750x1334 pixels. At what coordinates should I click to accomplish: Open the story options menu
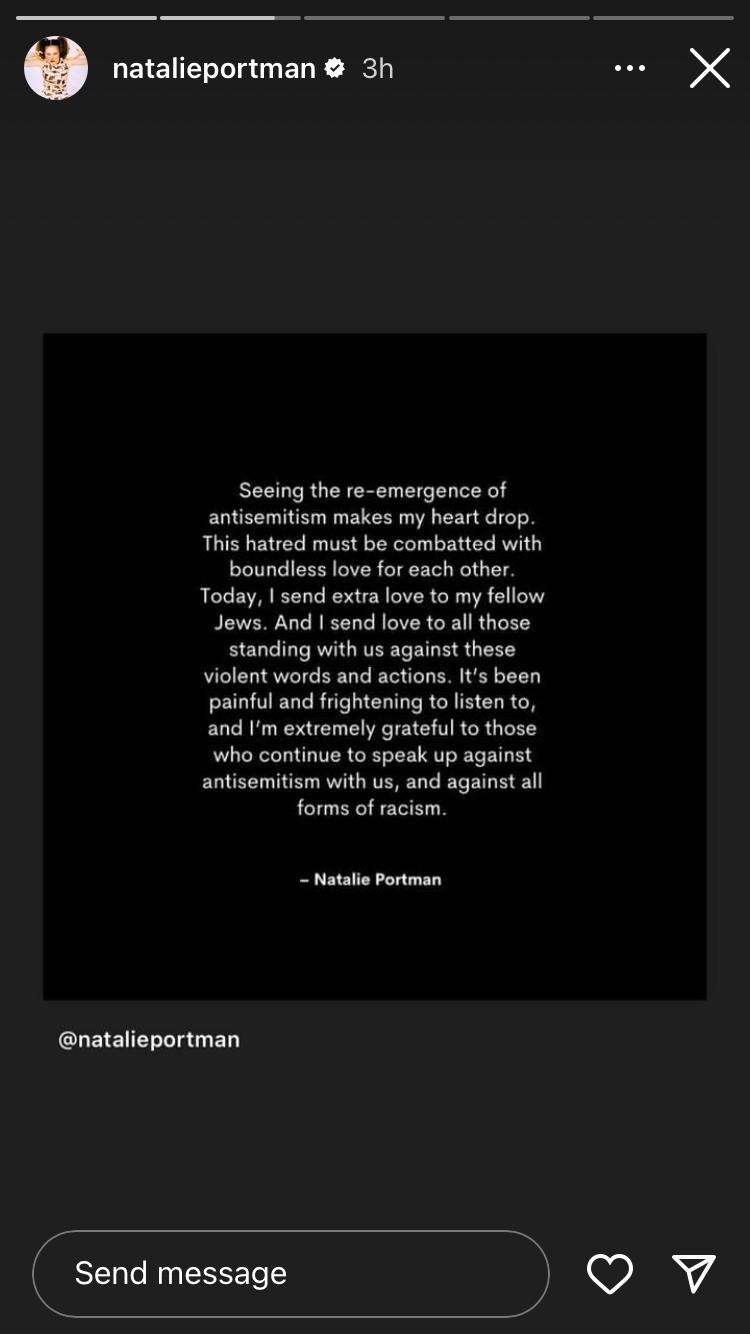(x=629, y=68)
